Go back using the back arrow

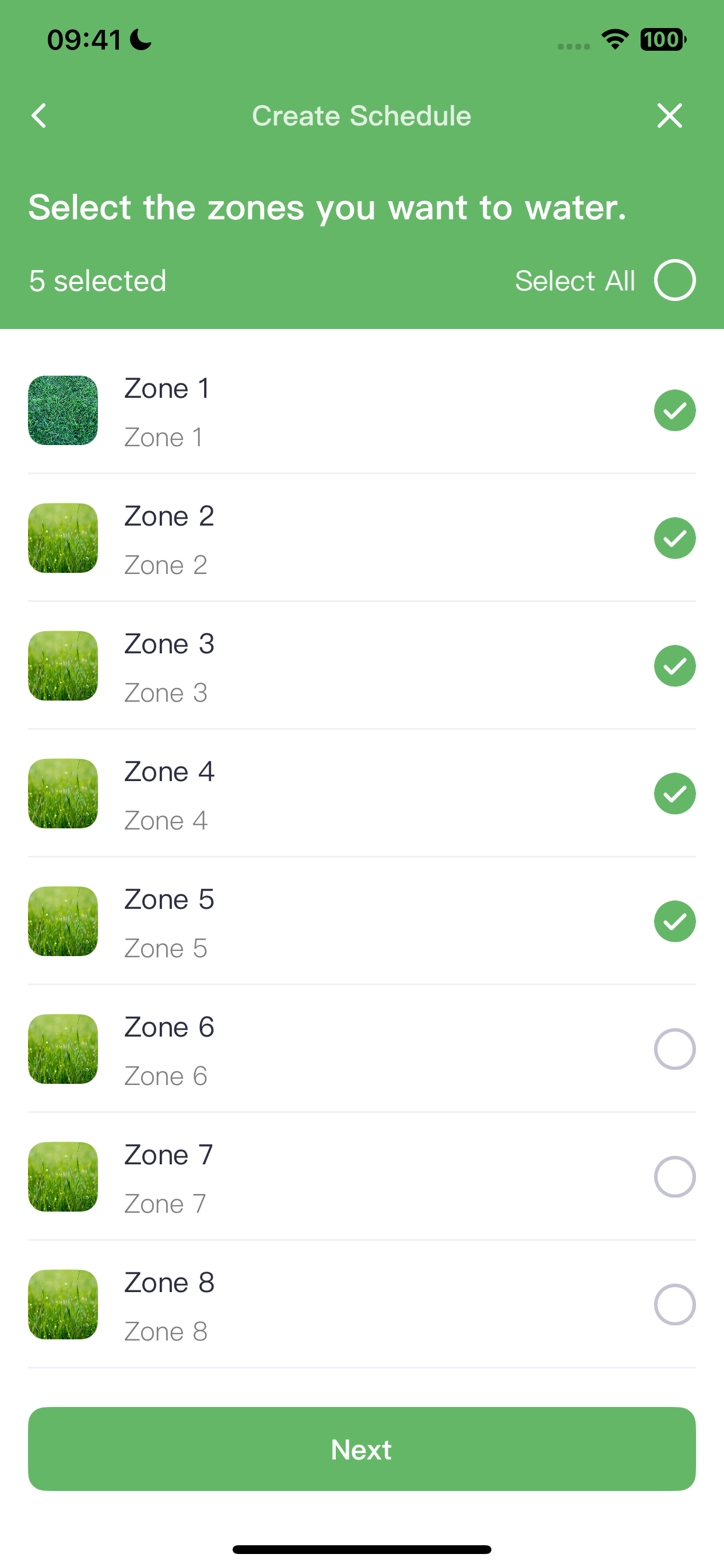click(x=39, y=116)
